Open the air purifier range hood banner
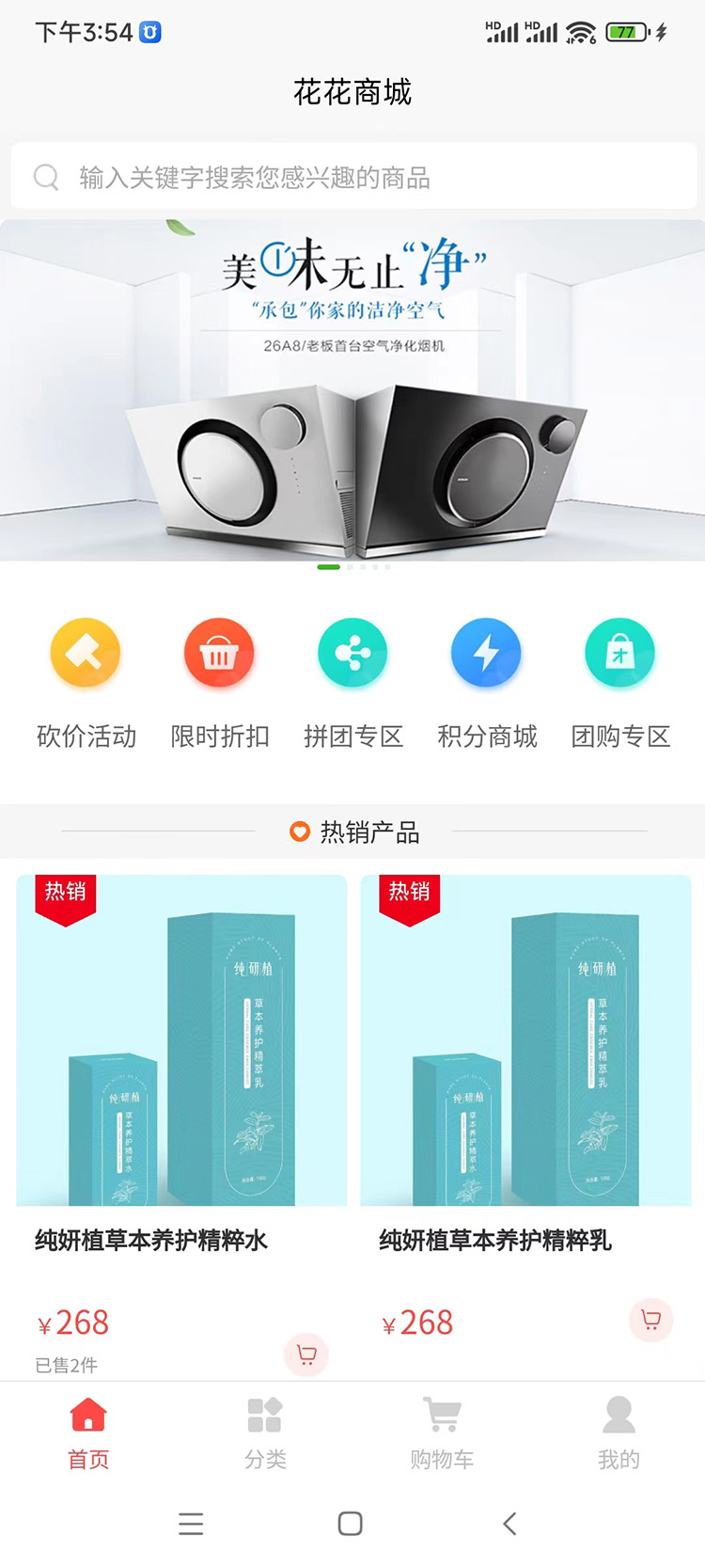The image size is (705, 1568). (352, 390)
